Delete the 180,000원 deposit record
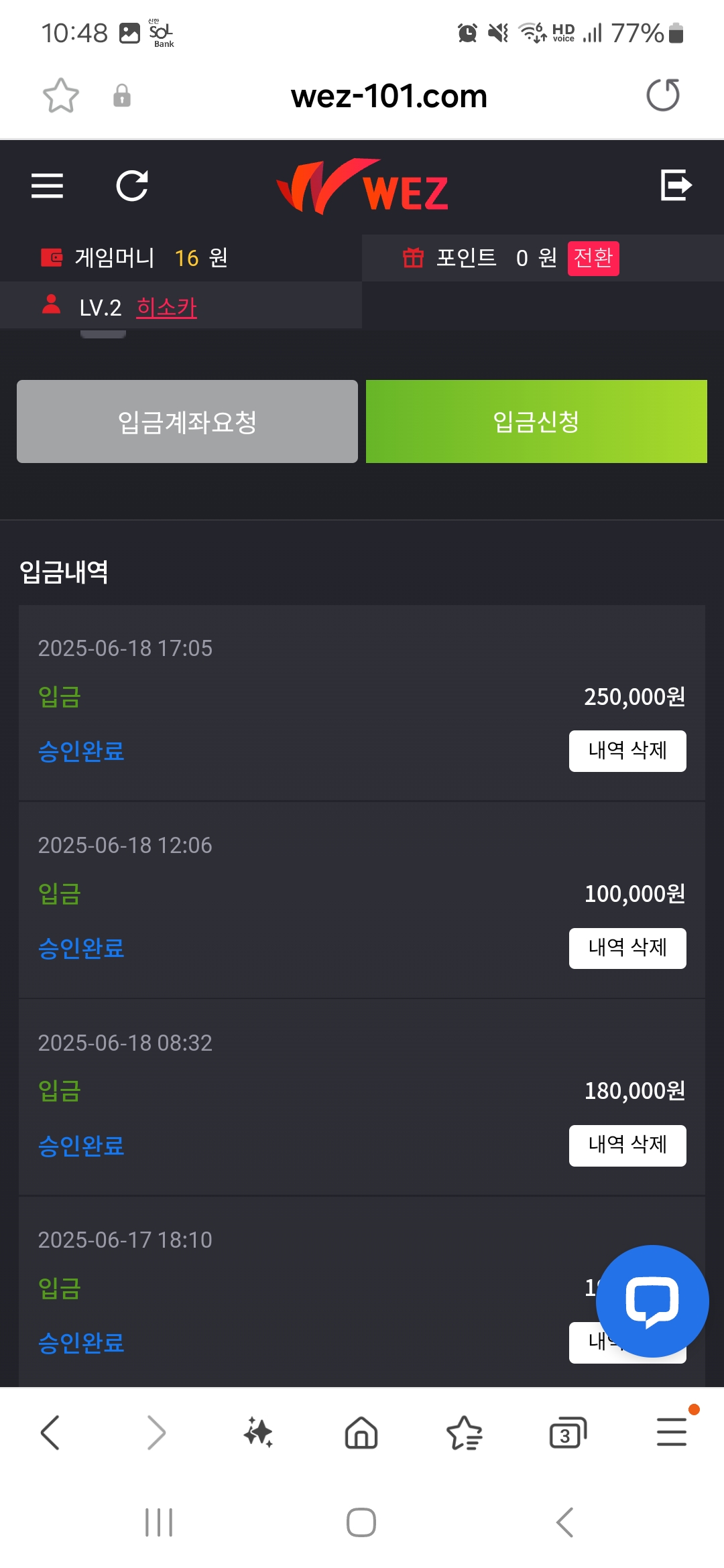724x1568 pixels. [627, 1145]
